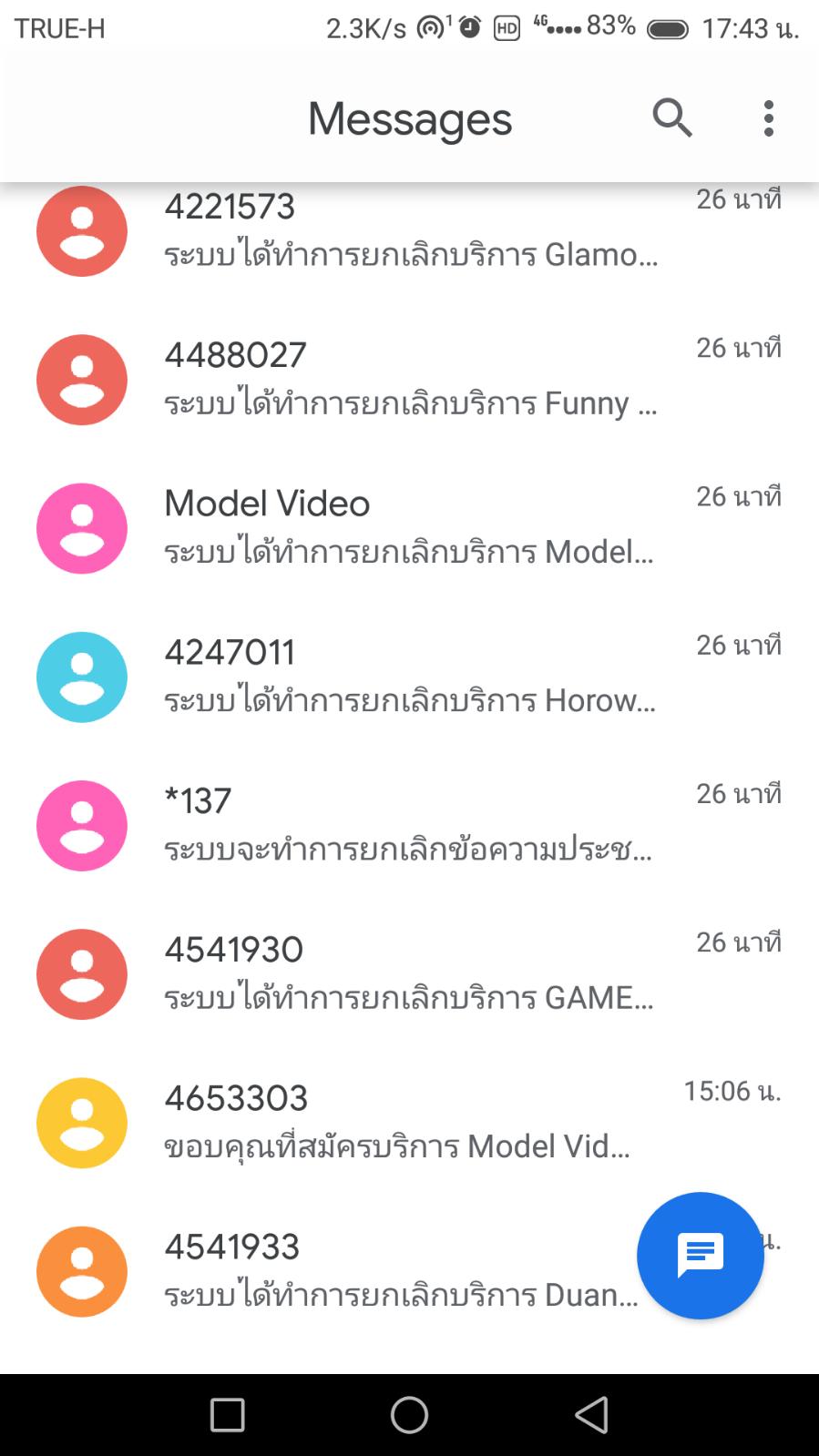This screenshot has height=1456, width=819.
Task: Open the conversation from 4247011
Action: coord(409,677)
